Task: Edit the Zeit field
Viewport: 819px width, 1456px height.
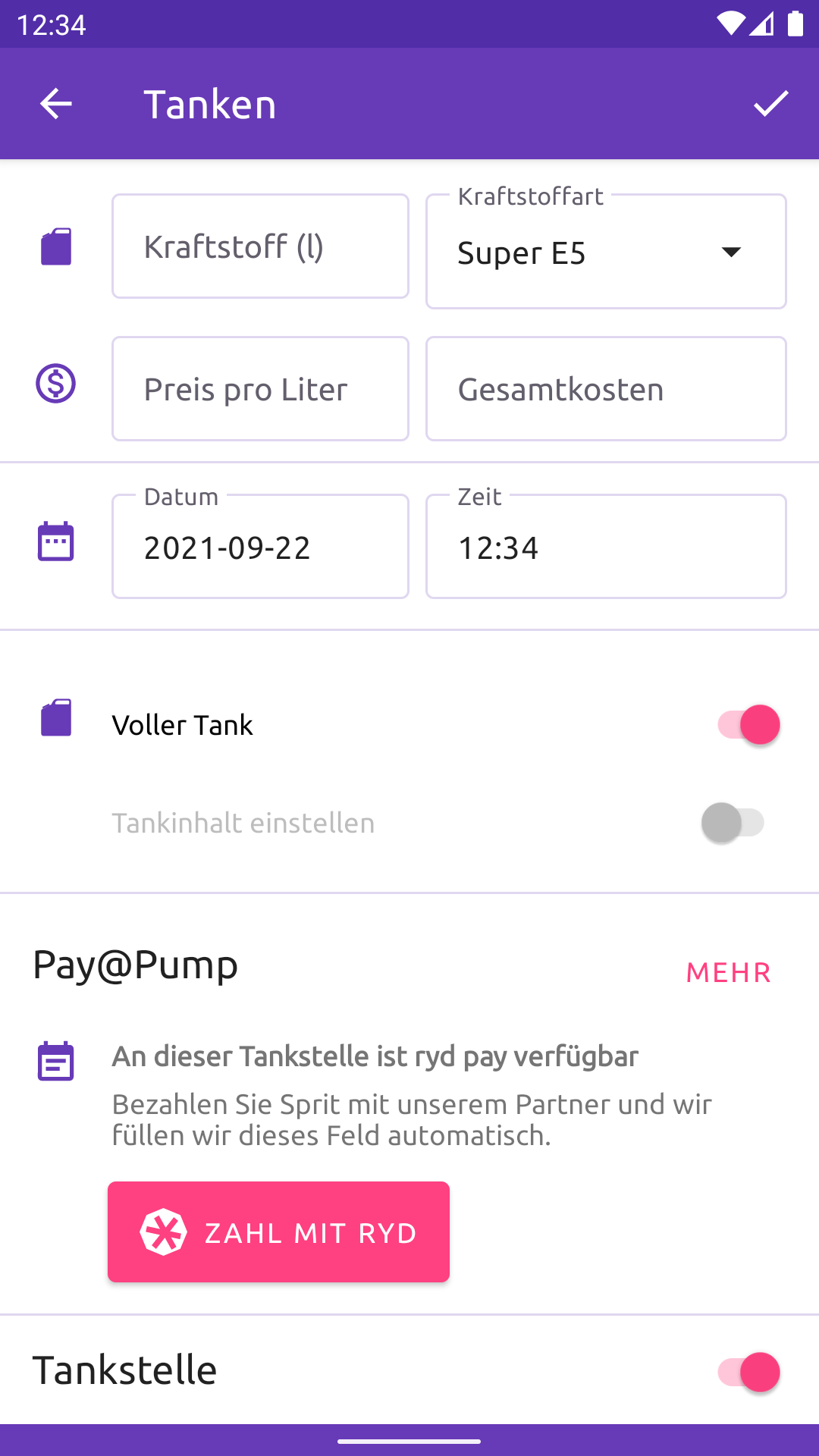Action: pyautogui.click(x=605, y=547)
